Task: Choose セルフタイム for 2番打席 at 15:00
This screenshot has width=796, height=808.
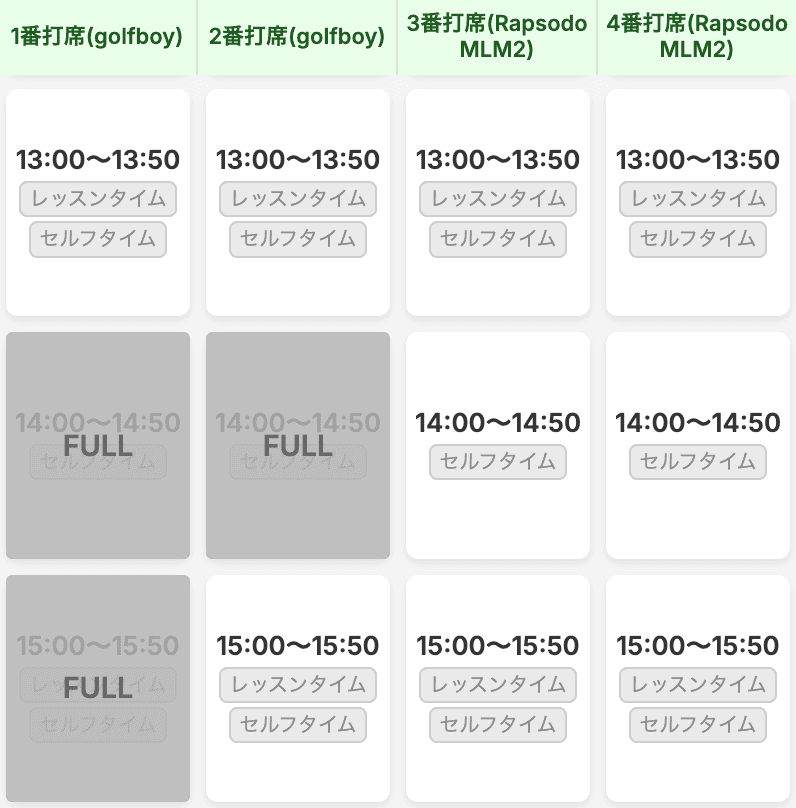Action: click(x=298, y=724)
